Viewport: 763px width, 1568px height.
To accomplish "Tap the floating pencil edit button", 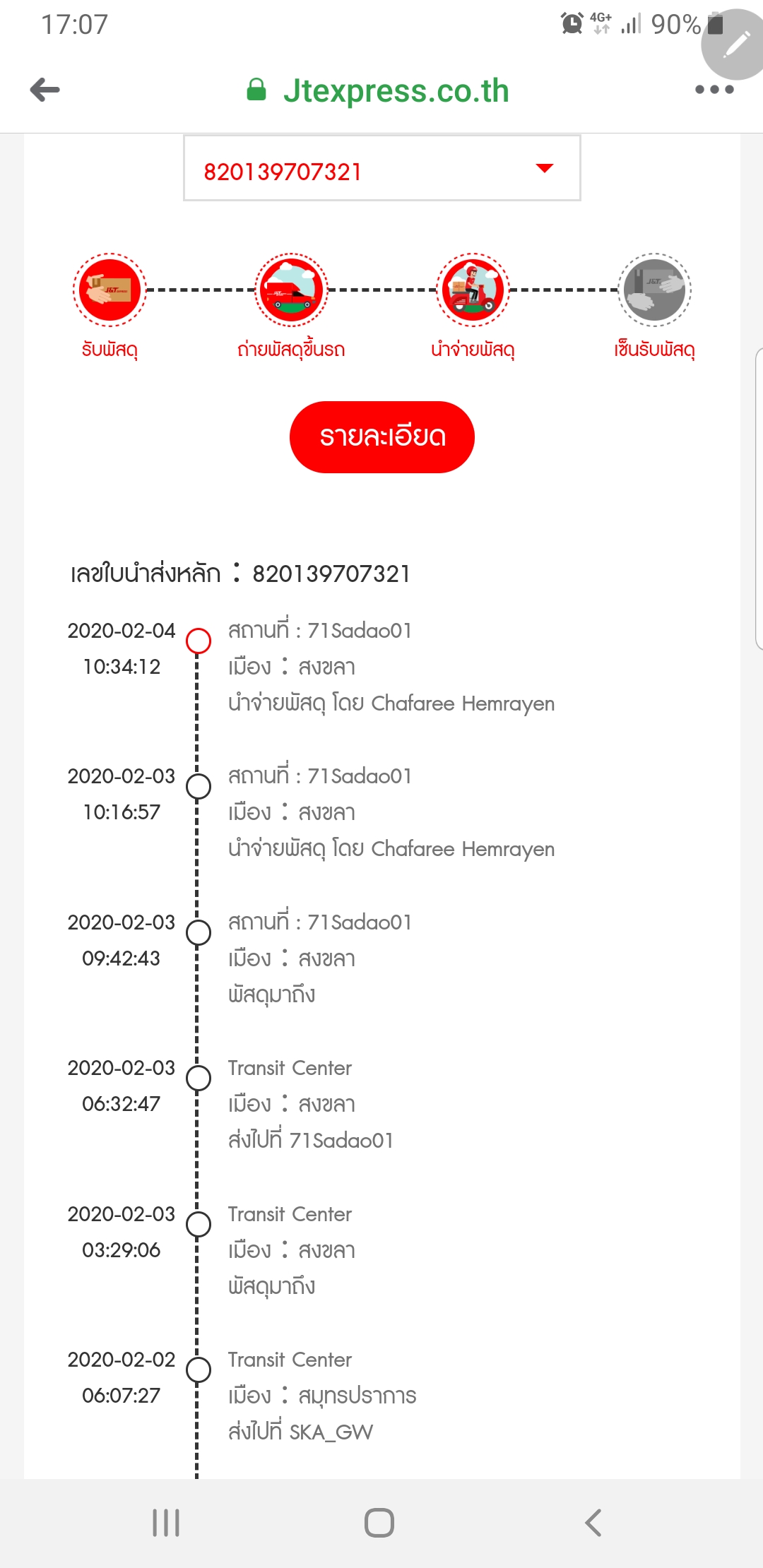I will (x=736, y=44).
